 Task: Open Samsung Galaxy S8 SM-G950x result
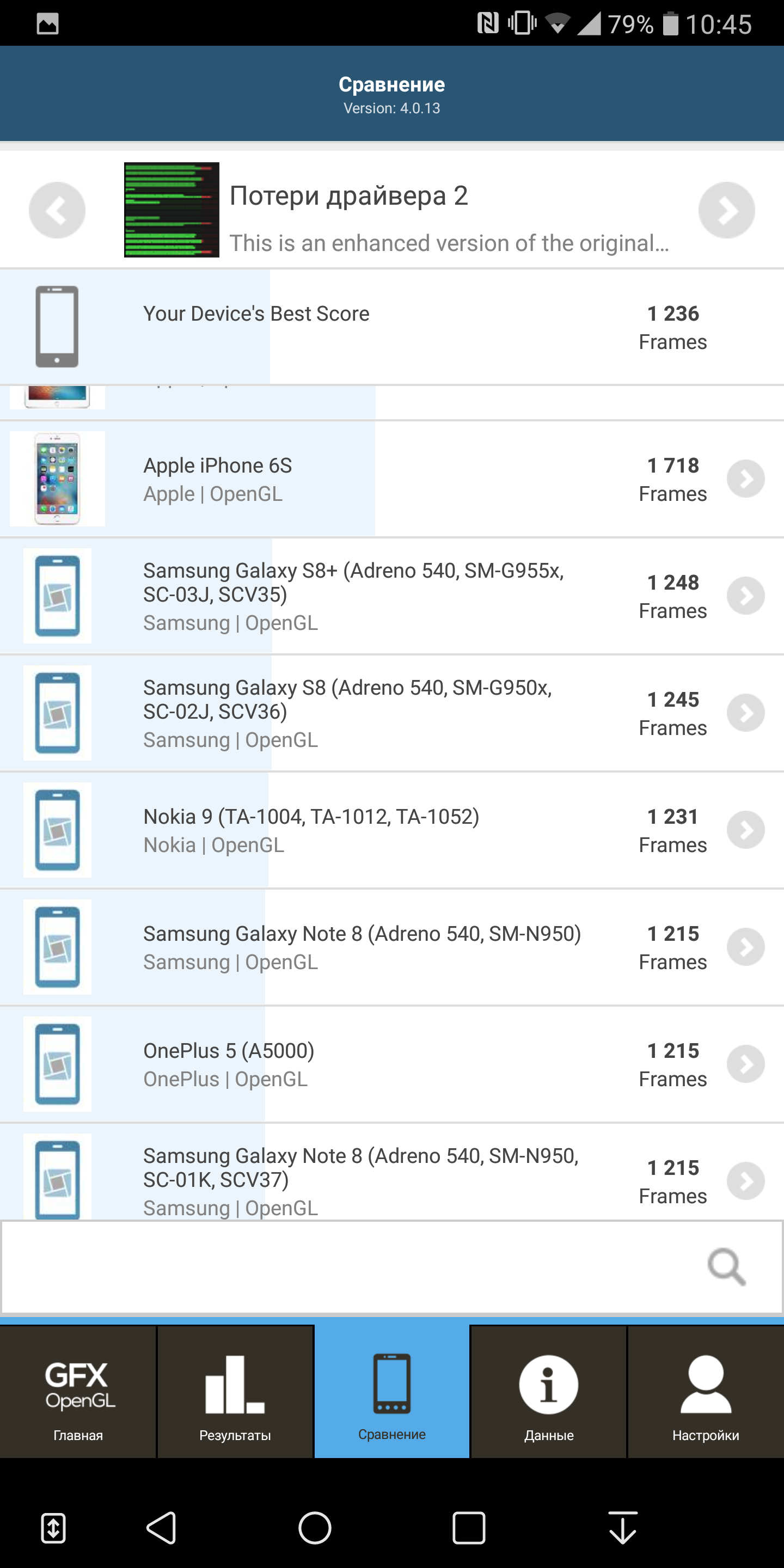[392, 713]
